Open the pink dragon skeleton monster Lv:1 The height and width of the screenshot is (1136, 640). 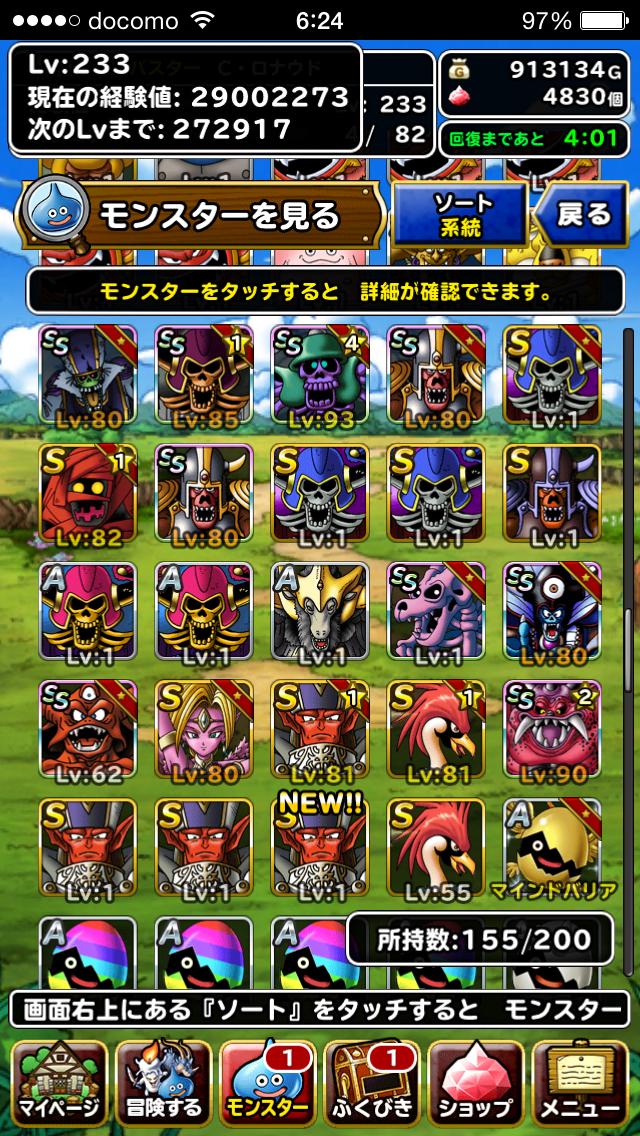436,614
